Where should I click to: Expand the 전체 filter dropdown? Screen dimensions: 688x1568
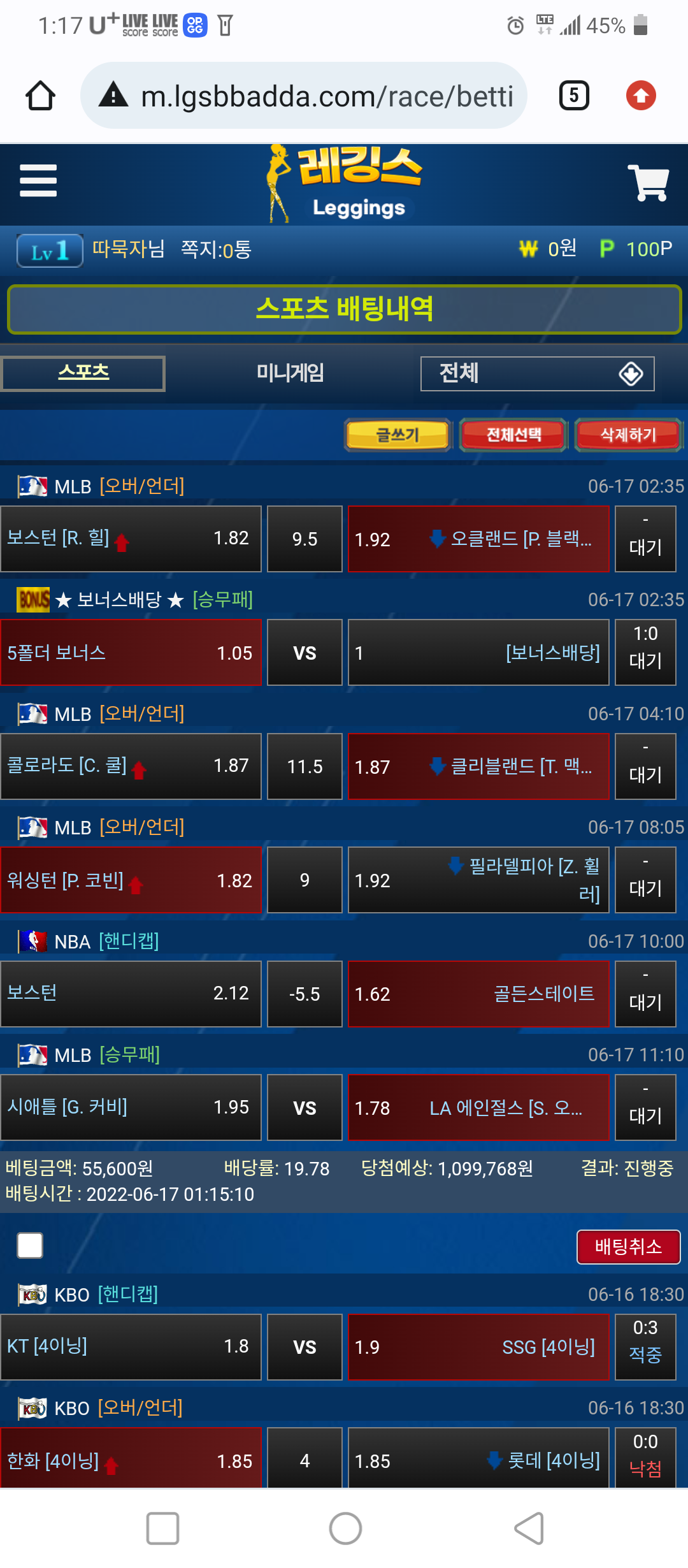(537, 374)
